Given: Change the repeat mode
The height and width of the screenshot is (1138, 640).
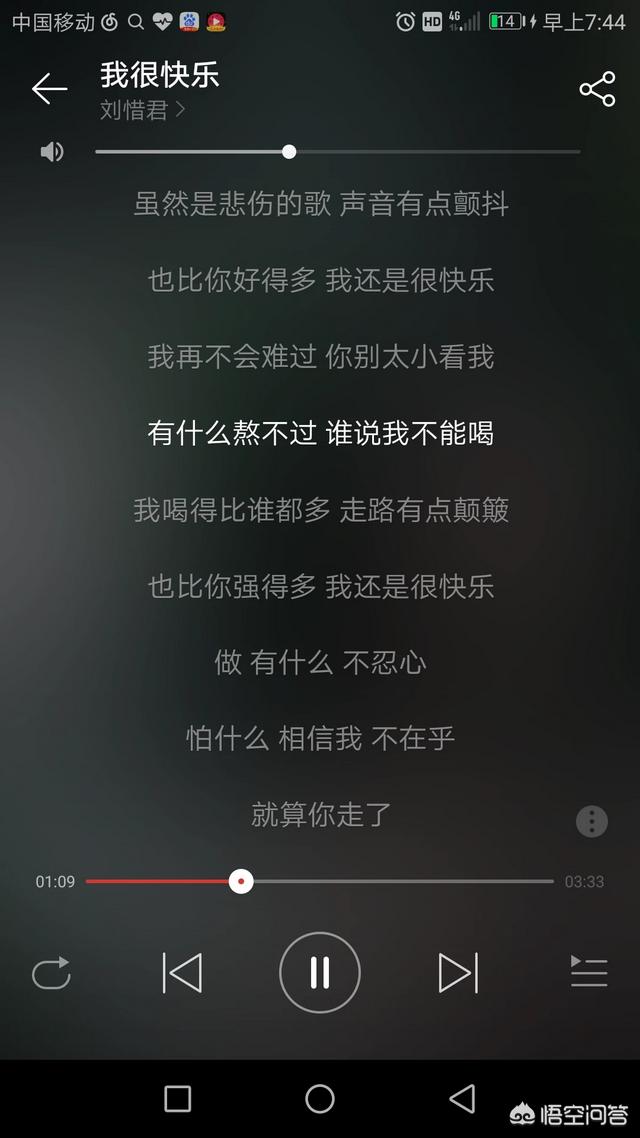Looking at the screenshot, I should pos(52,973).
